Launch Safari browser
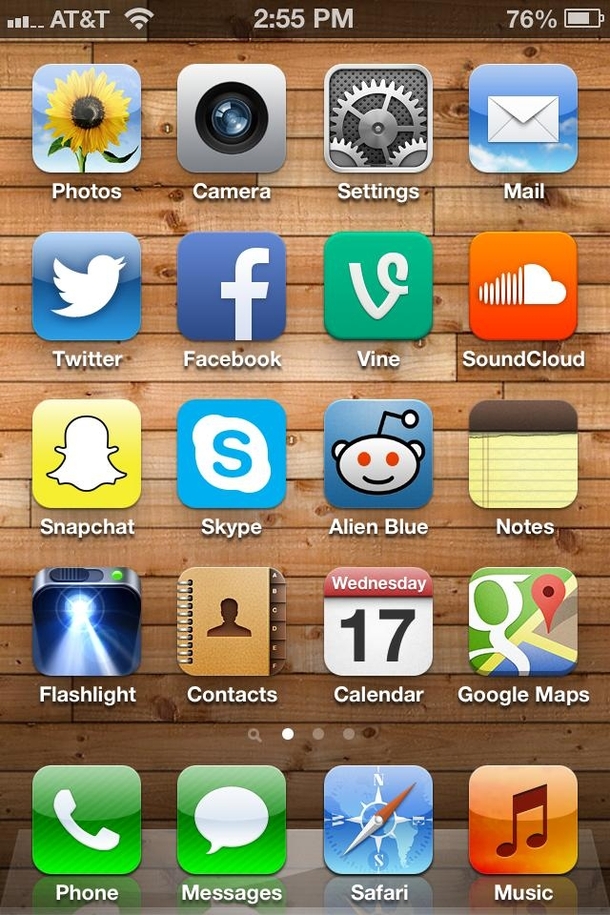The image size is (610, 915). [378, 820]
